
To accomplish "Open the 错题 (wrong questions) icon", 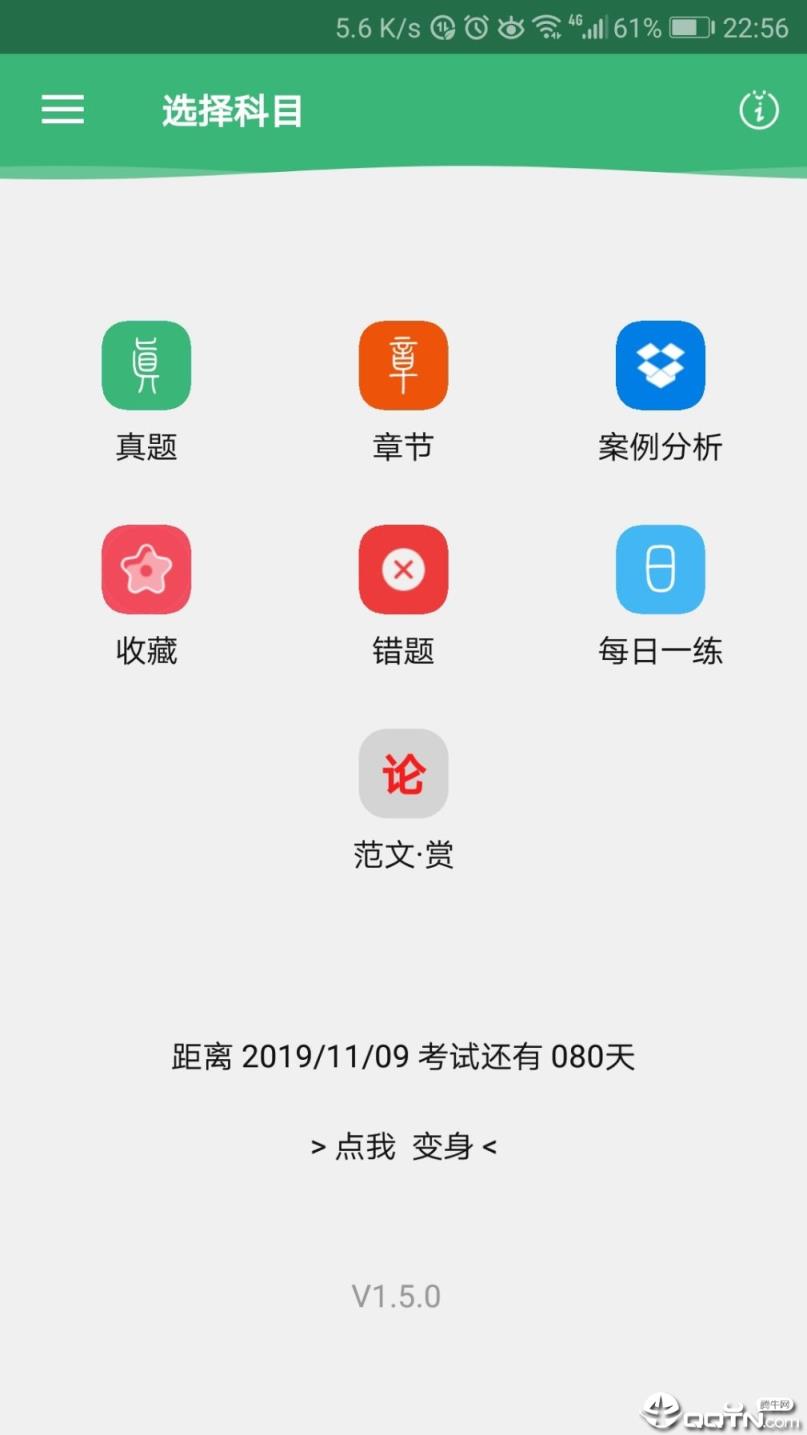I will 403,569.
